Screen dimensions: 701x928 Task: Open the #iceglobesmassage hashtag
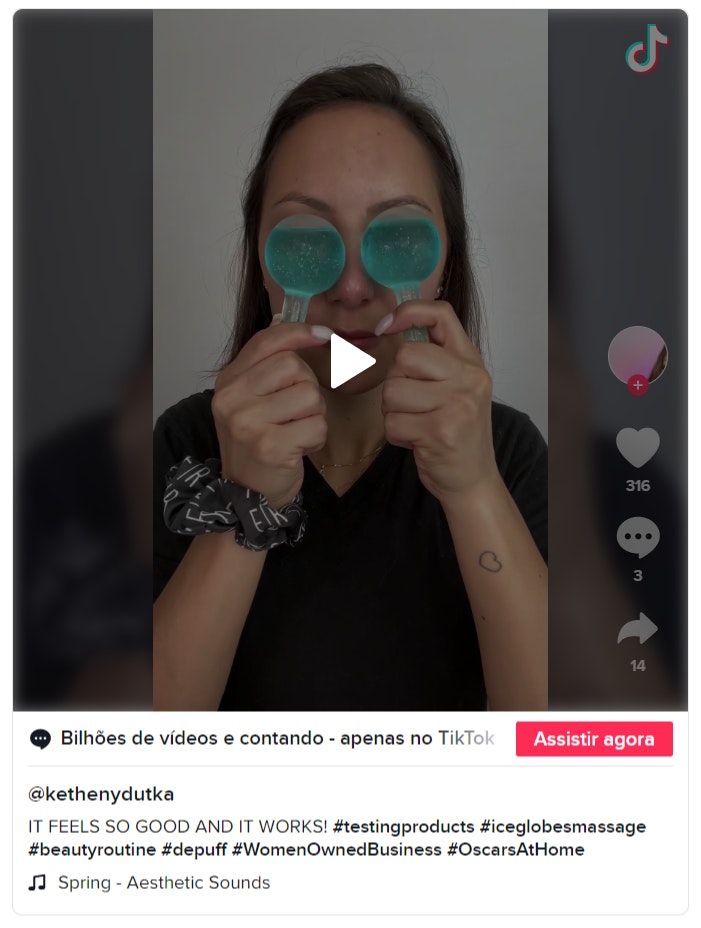563,826
